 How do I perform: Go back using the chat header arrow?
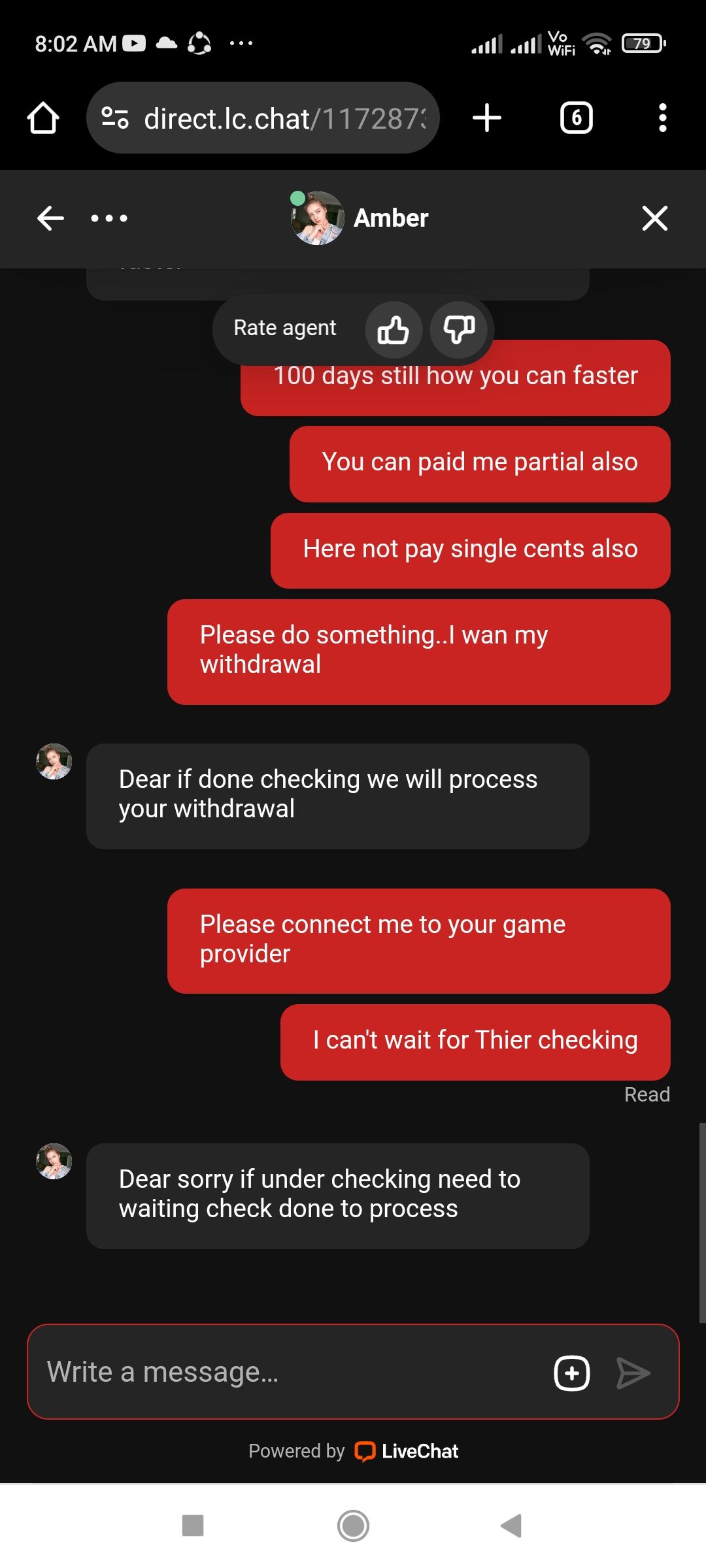coord(50,218)
